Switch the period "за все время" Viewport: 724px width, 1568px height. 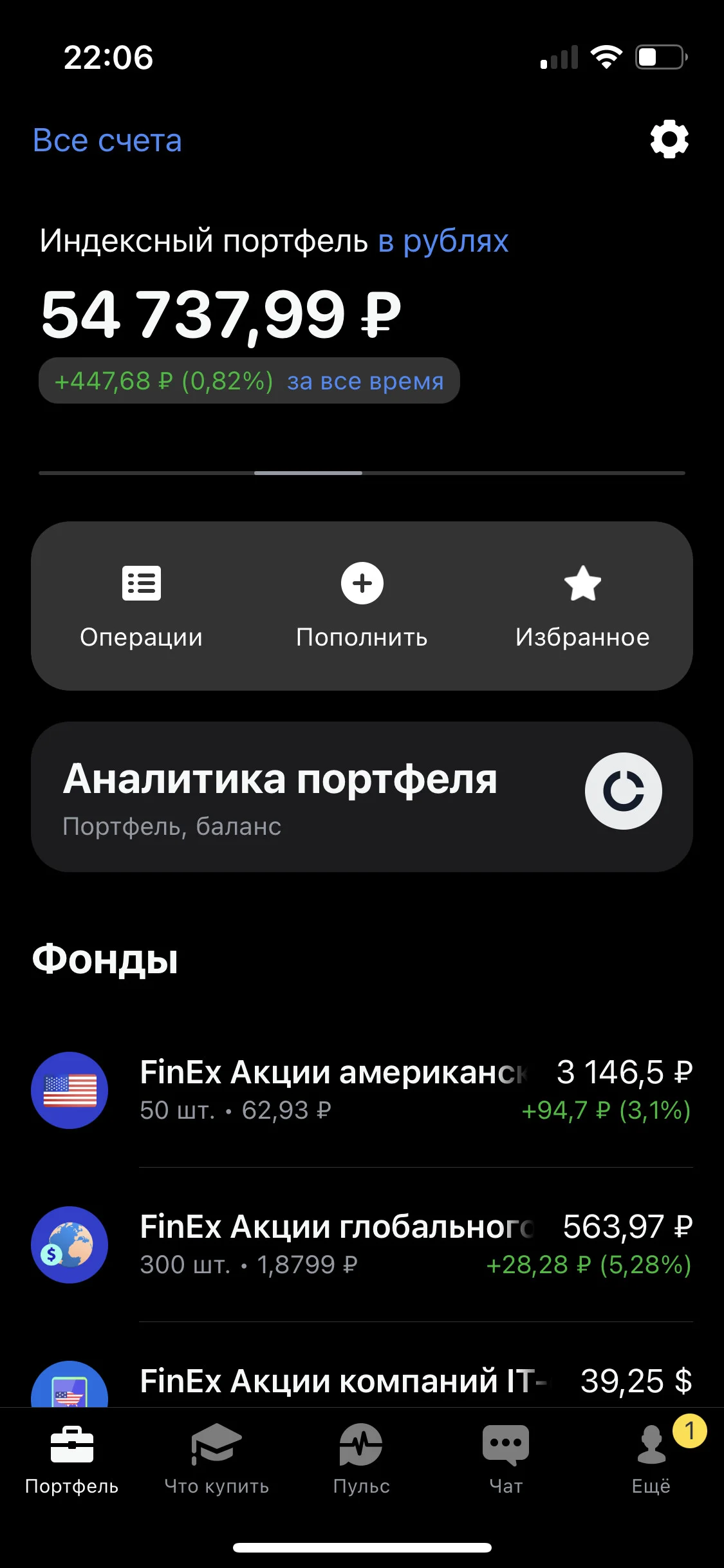[366, 381]
